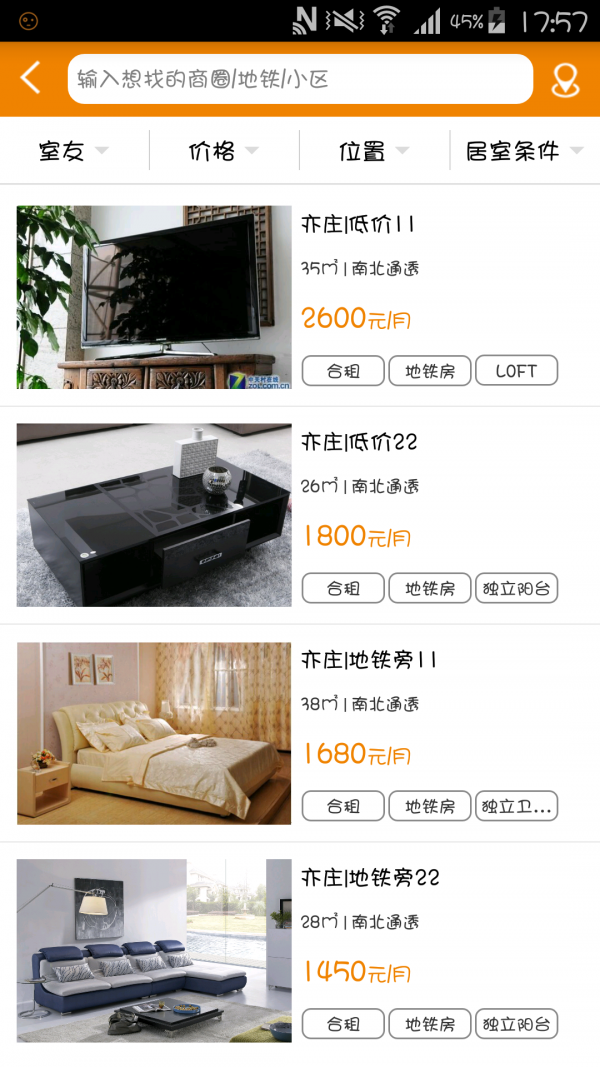Open the map location pin icon
This screenshot has width=600, height=1067.
[565, 80]
